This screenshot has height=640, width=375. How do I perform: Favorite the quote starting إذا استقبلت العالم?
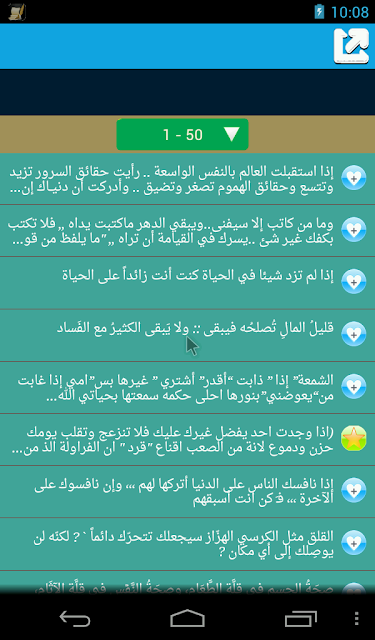tap(354, 178)
